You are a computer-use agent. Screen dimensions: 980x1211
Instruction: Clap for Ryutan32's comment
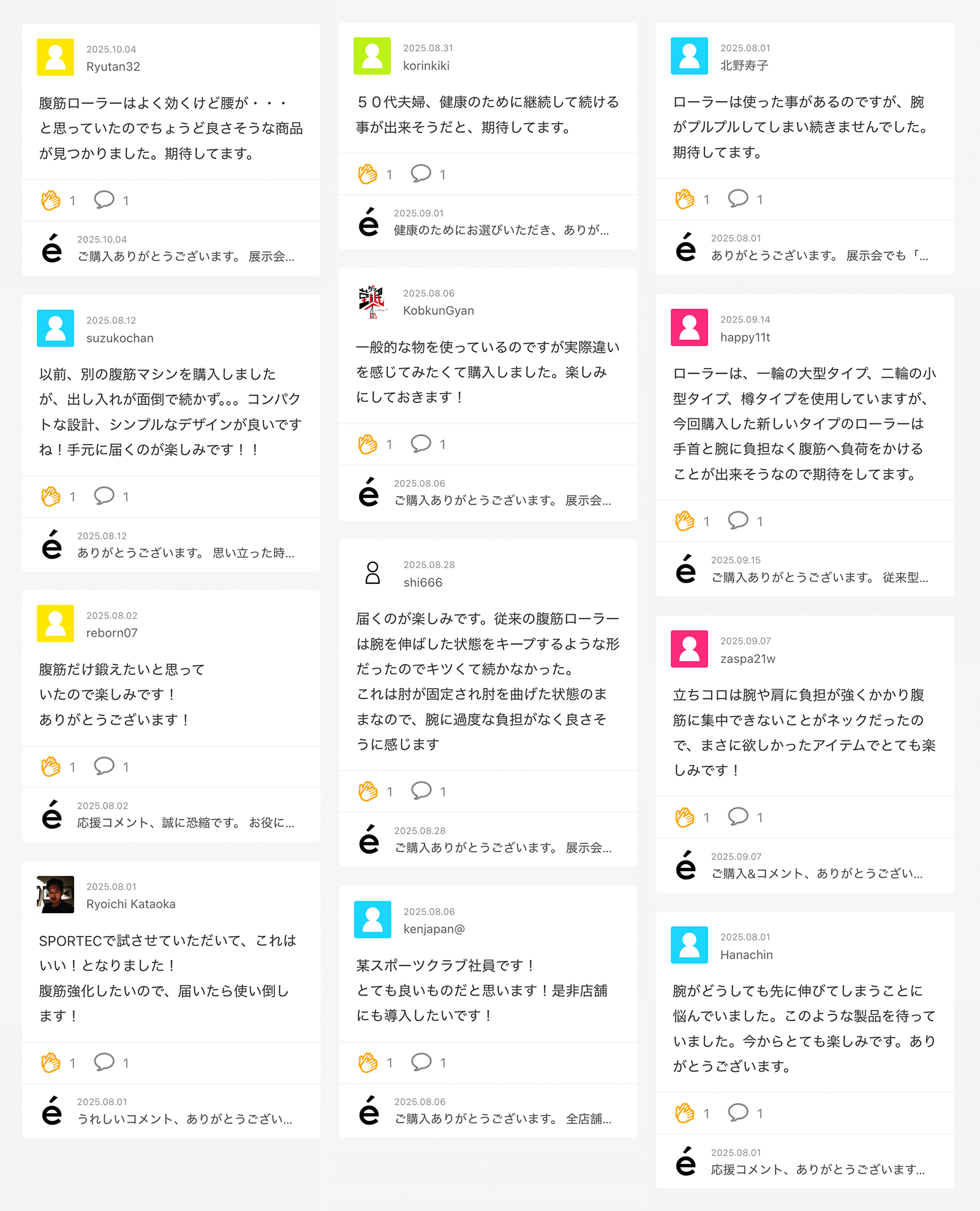pyautogui.click(x=51, y=200)
